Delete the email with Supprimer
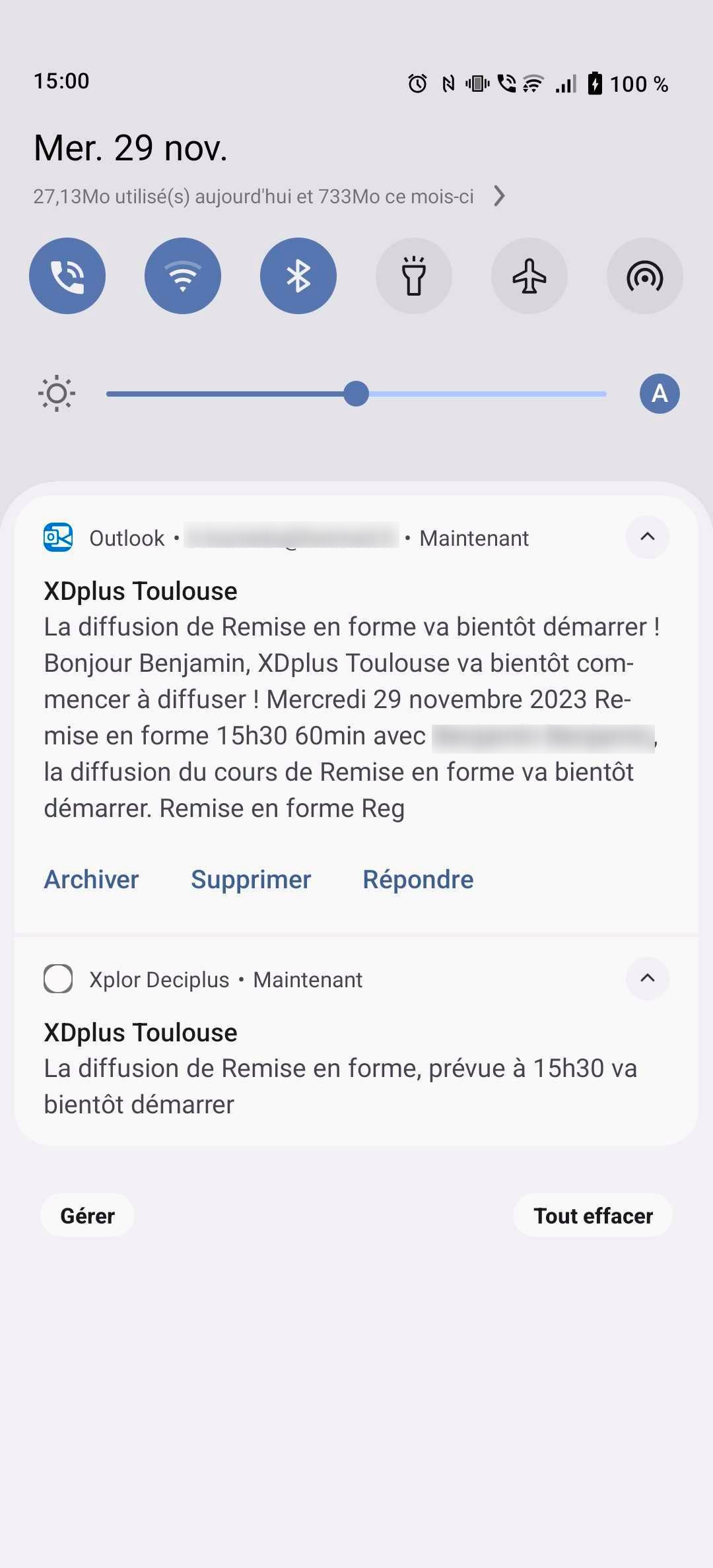This screenshot has width=713, height=1568. pos(251,880)
